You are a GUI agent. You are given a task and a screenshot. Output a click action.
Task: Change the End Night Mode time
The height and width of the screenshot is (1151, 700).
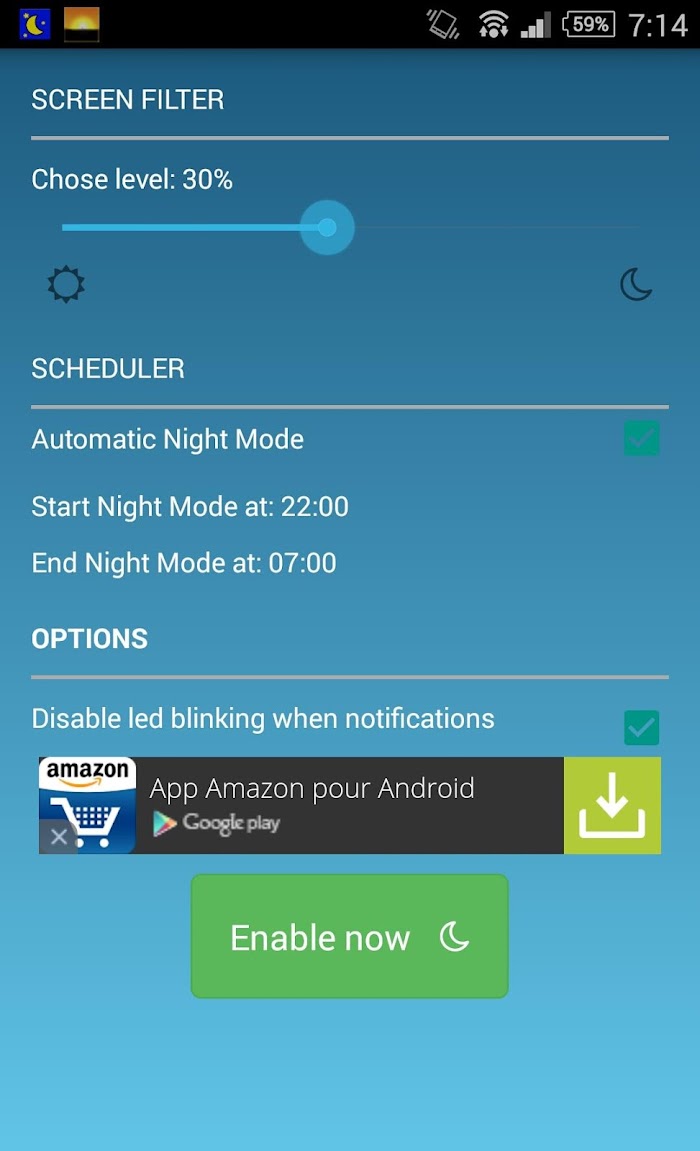pyautogui.click(x=183, y=563)
